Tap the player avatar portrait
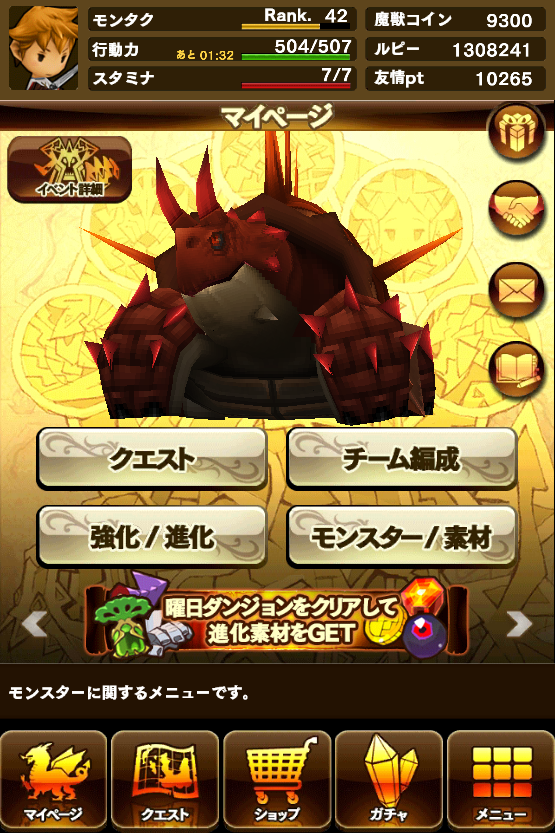The image size is (555, 833). [x=44, y=48]
